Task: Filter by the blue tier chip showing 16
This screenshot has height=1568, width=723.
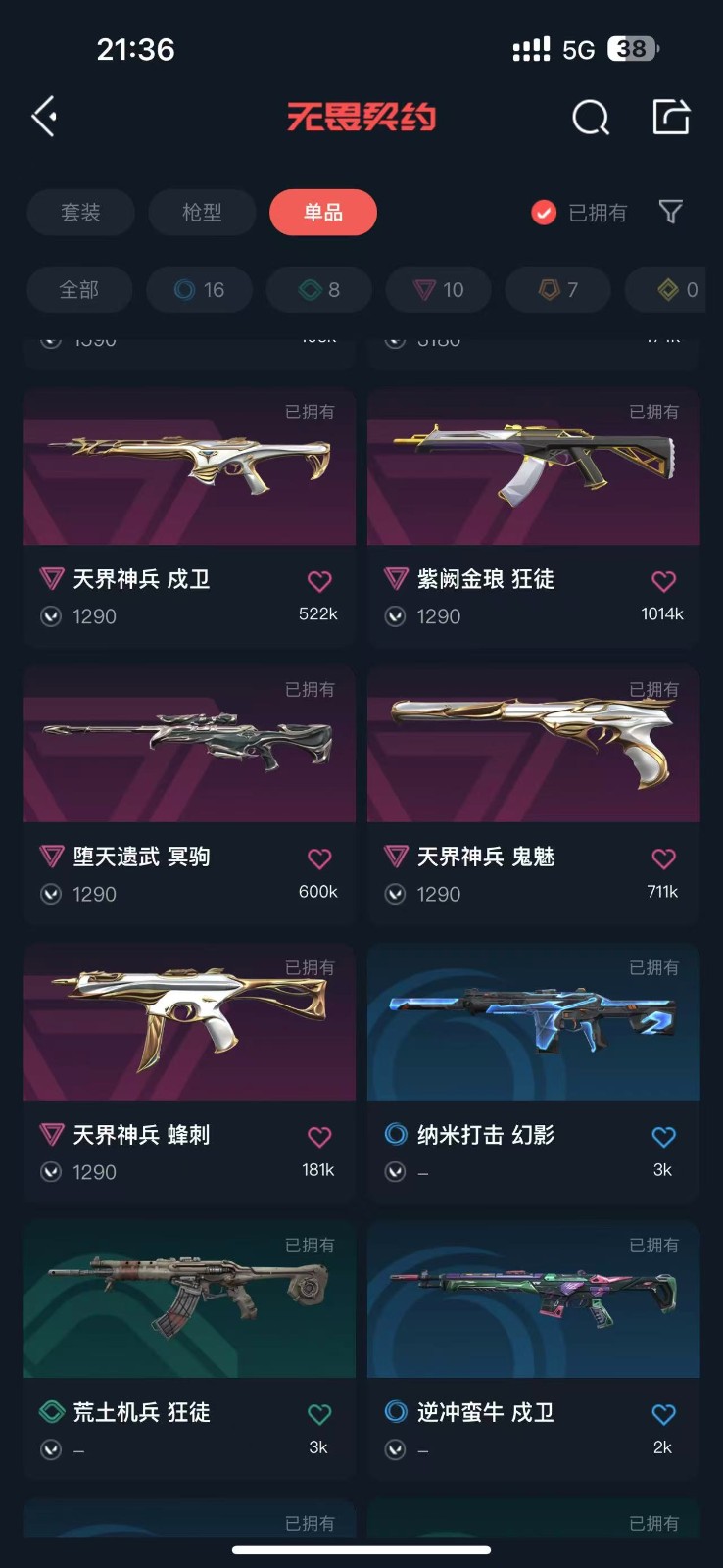Action: click(200, 290)
